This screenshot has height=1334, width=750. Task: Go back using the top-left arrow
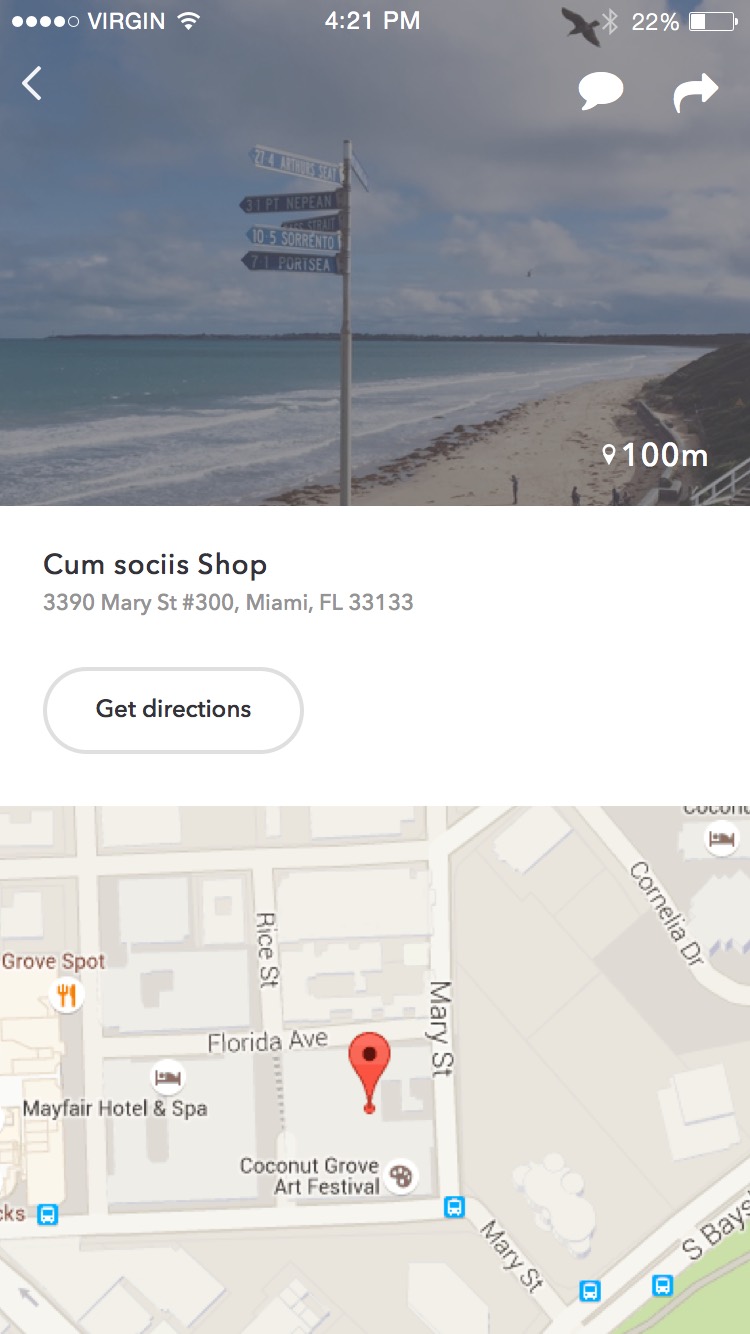point(32,84)
